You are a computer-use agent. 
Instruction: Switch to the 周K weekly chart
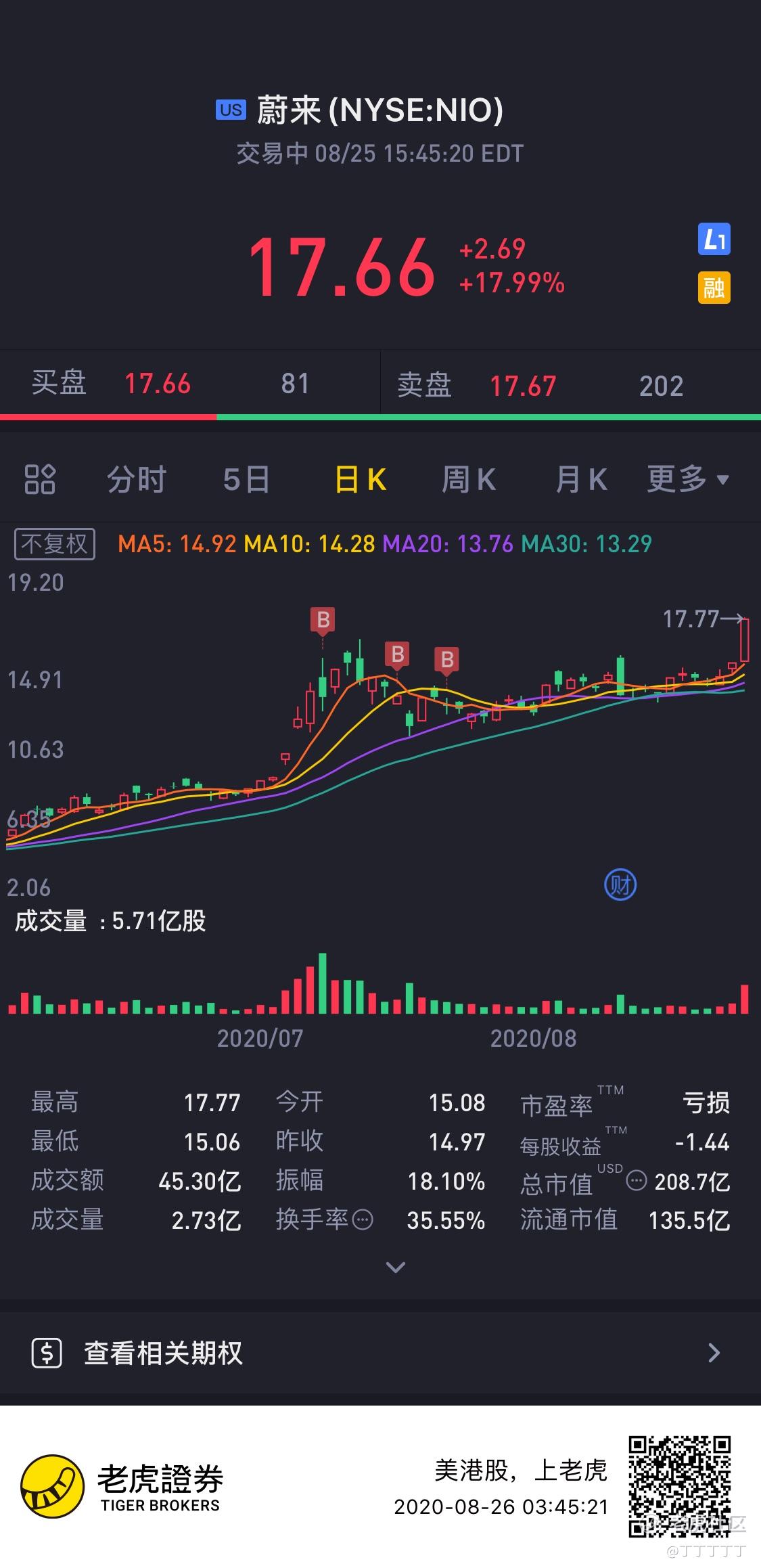(468, 480)
